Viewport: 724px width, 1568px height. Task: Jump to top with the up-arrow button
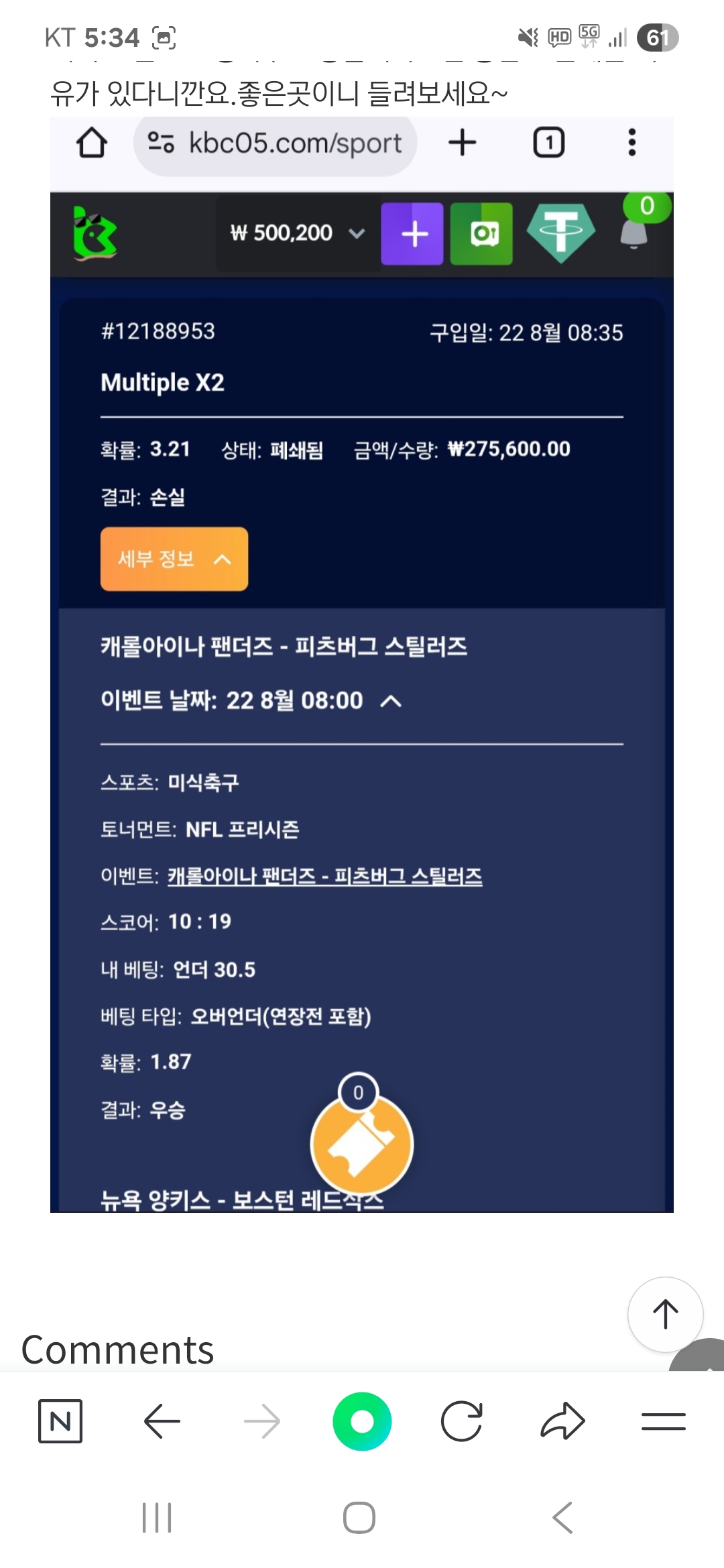click(665, 1314)
